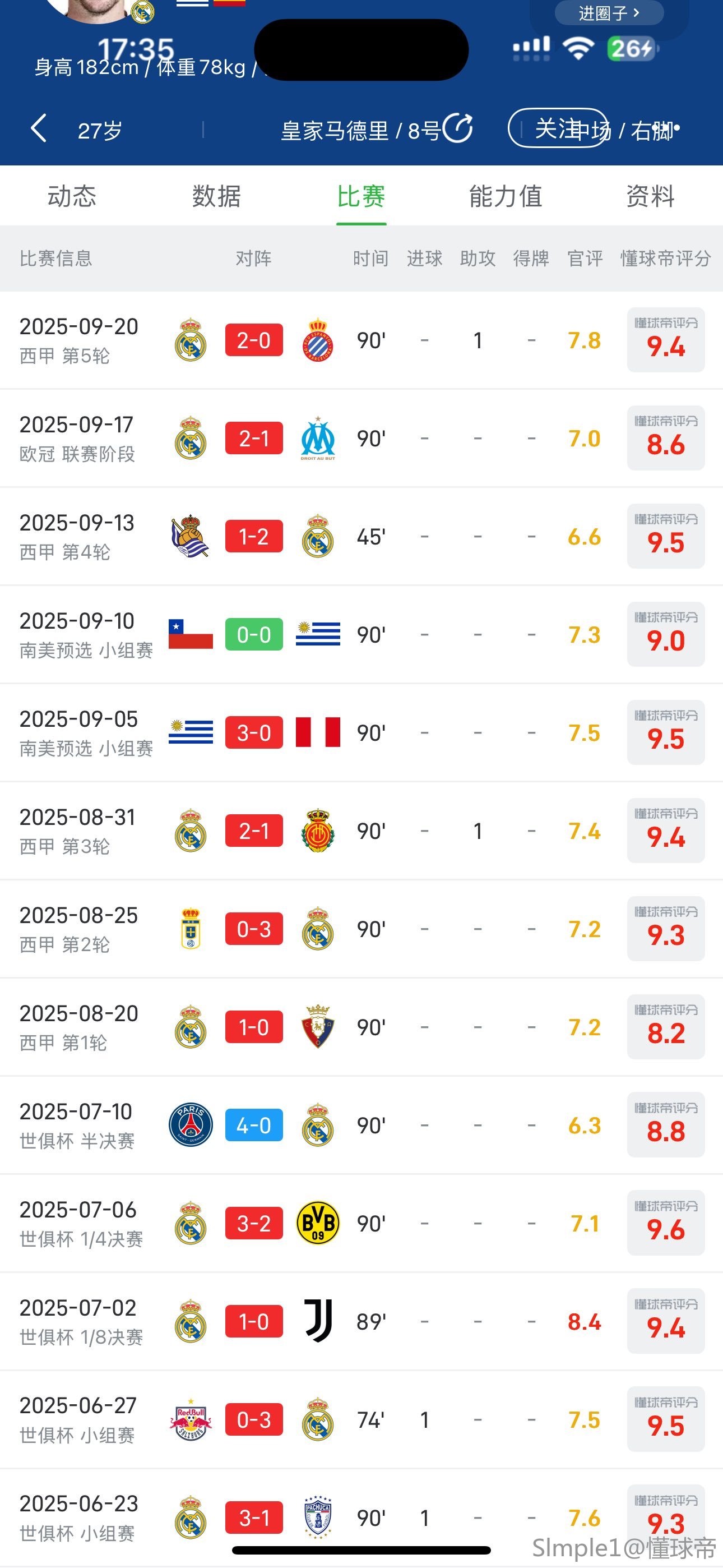Image resolution: width=723 pixels, height=1568 pixels.
Task: Tap the 进圈子 button
Action: [609, 13]
